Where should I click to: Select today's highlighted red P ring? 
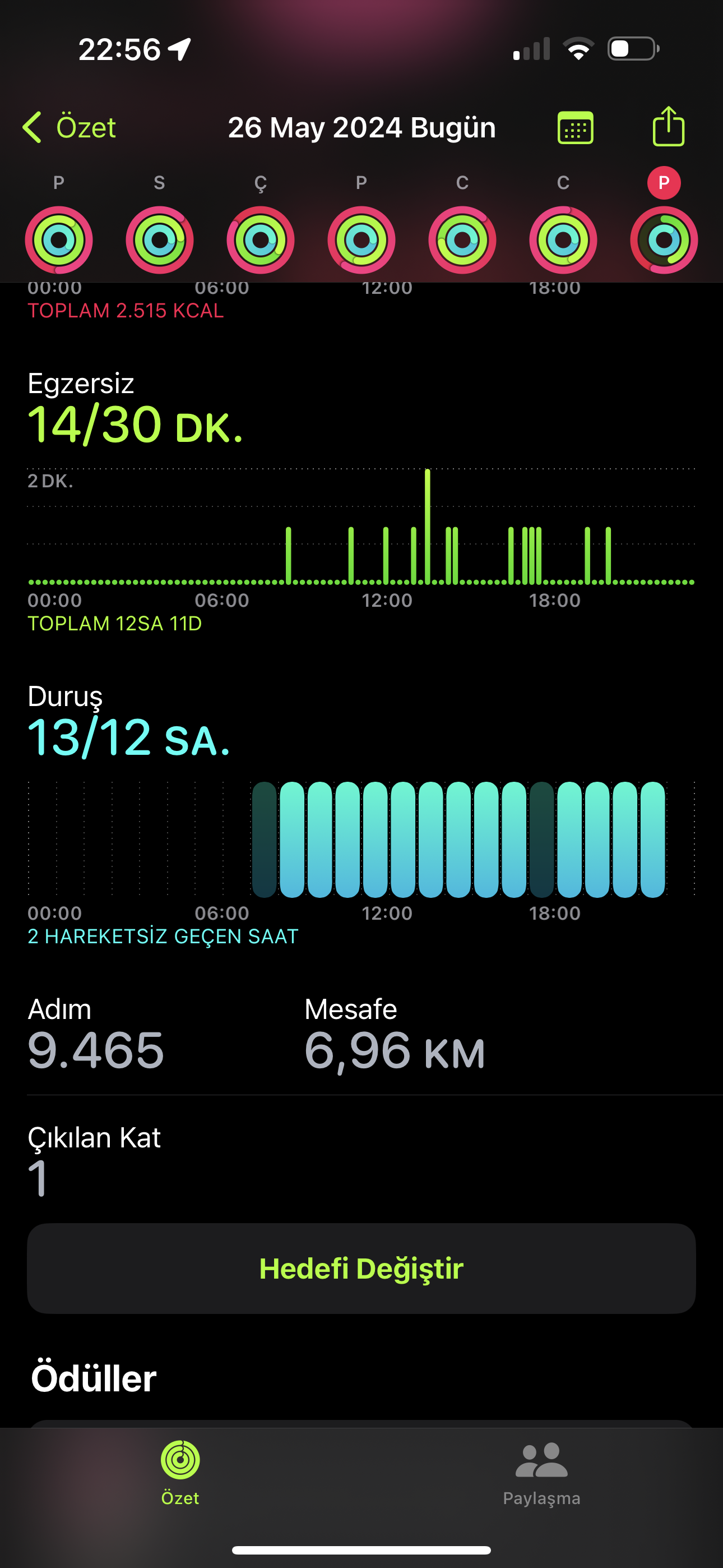[x=664, y=240]
